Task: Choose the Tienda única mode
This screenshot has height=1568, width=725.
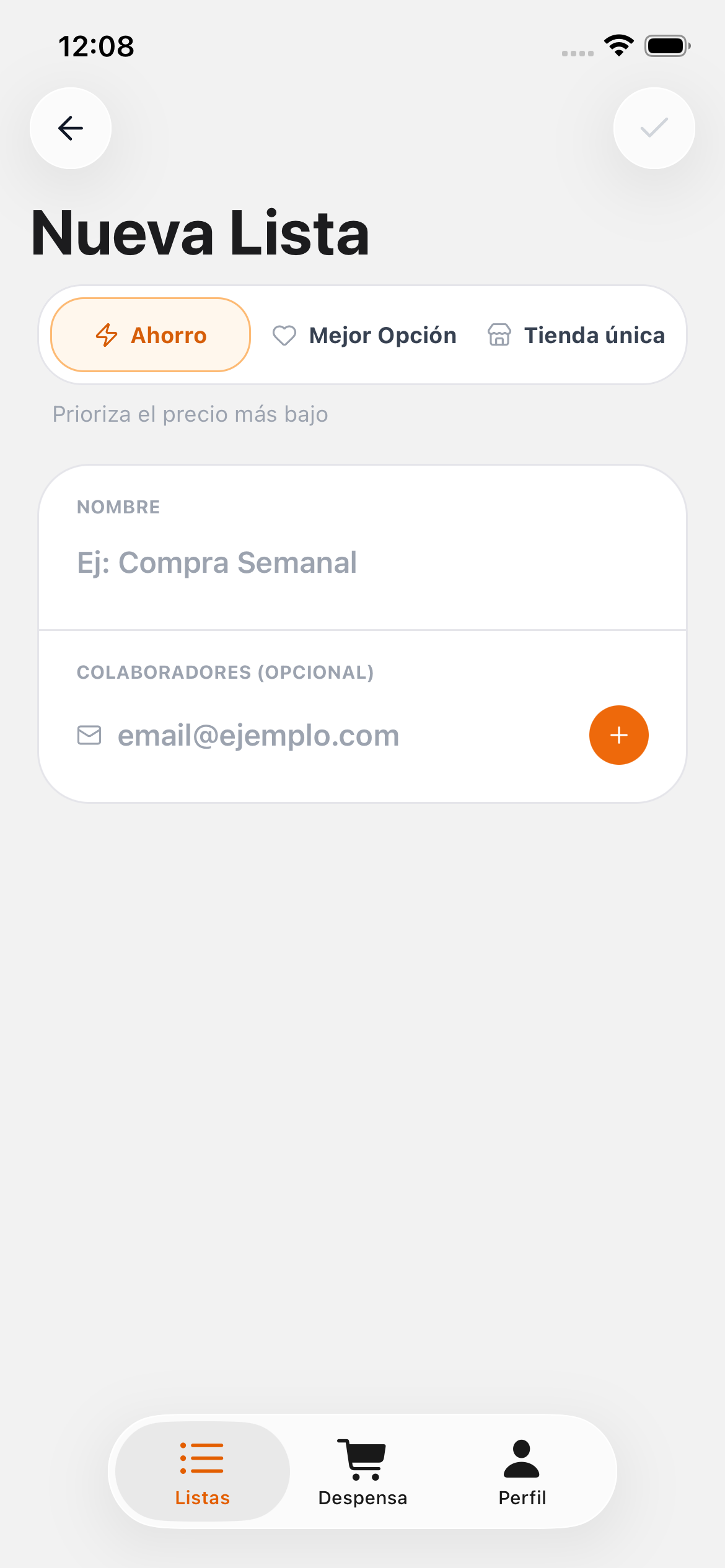Action: pos(576,335)
